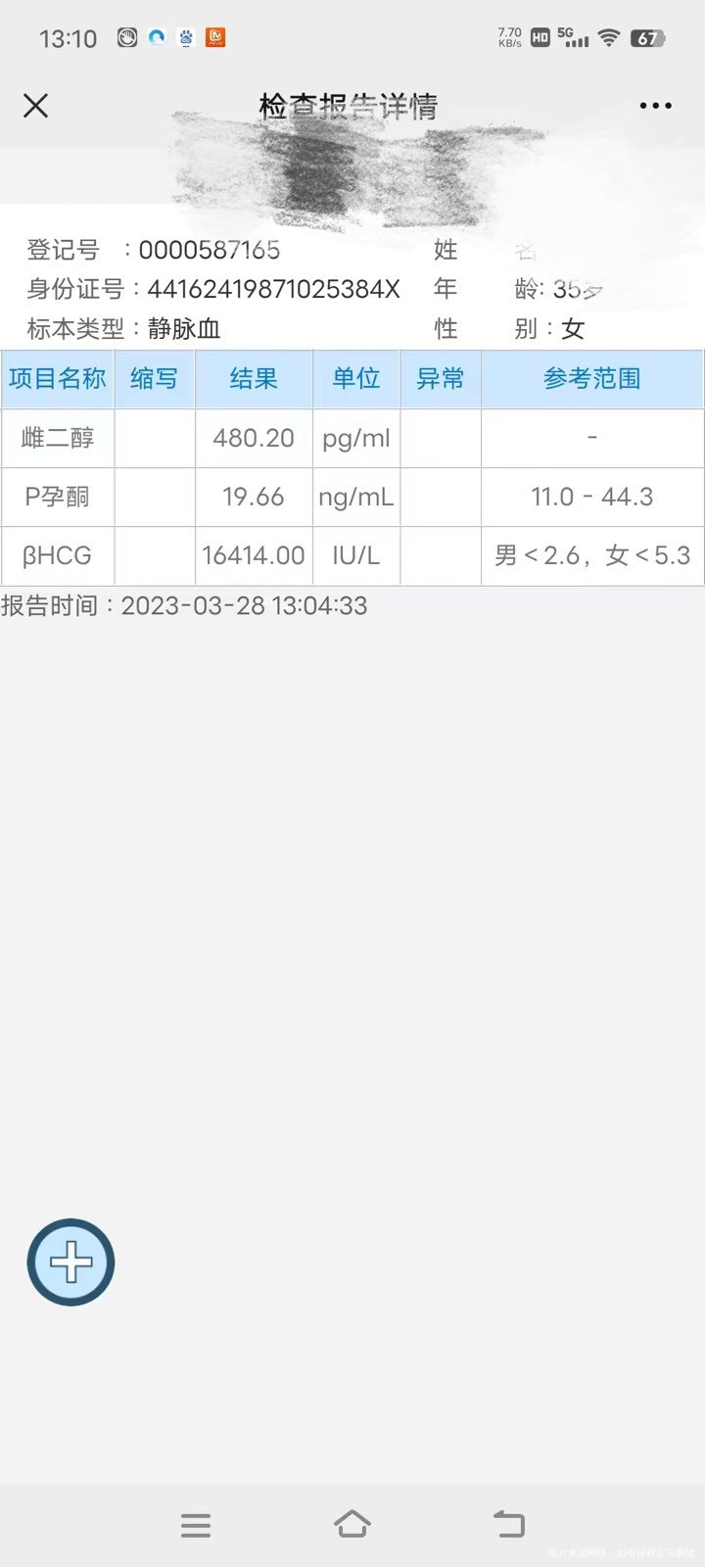The width and height of the screenshot is (705, 1568).
Task: Tap the home icon in the navigation bar
Action: [352, 1524]
